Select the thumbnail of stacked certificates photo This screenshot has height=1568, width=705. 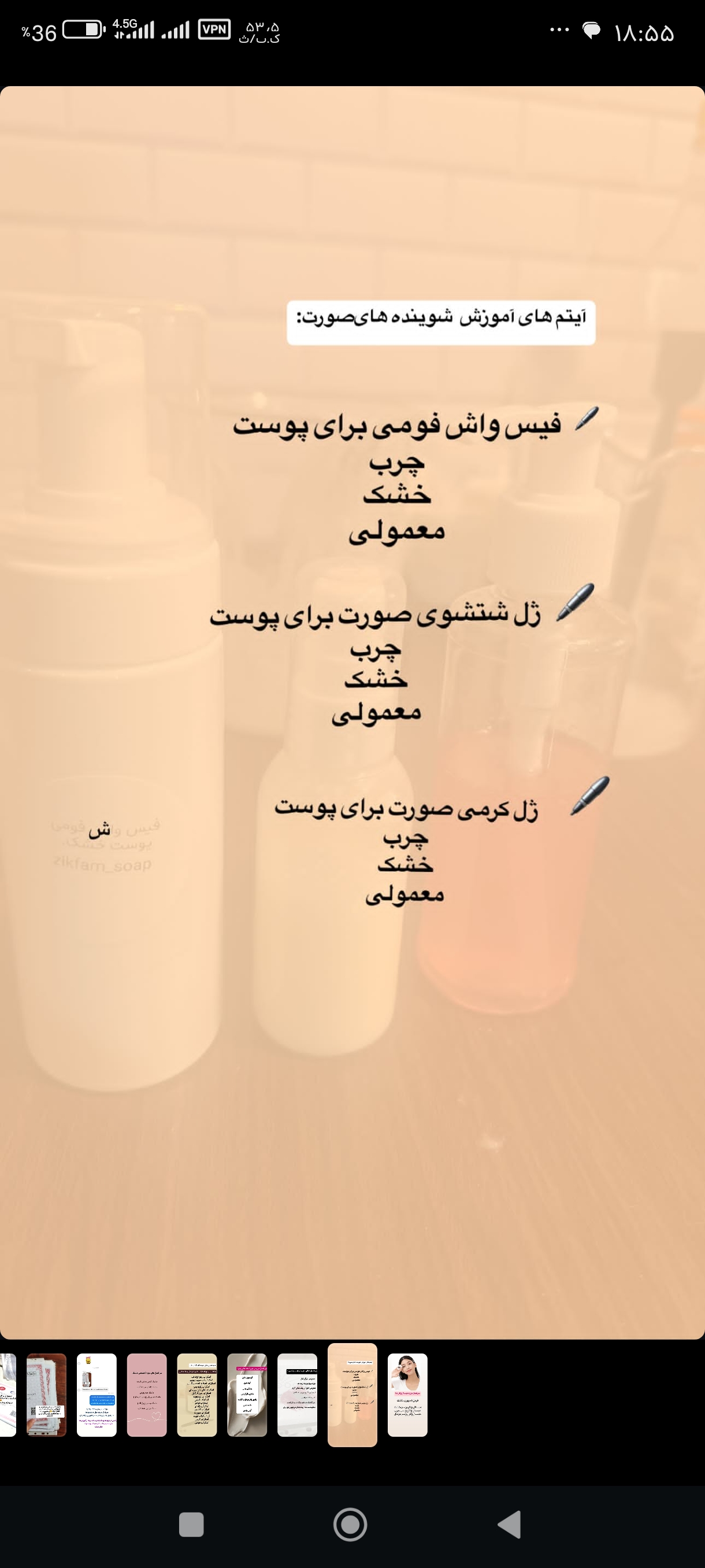coord(46,1395)
